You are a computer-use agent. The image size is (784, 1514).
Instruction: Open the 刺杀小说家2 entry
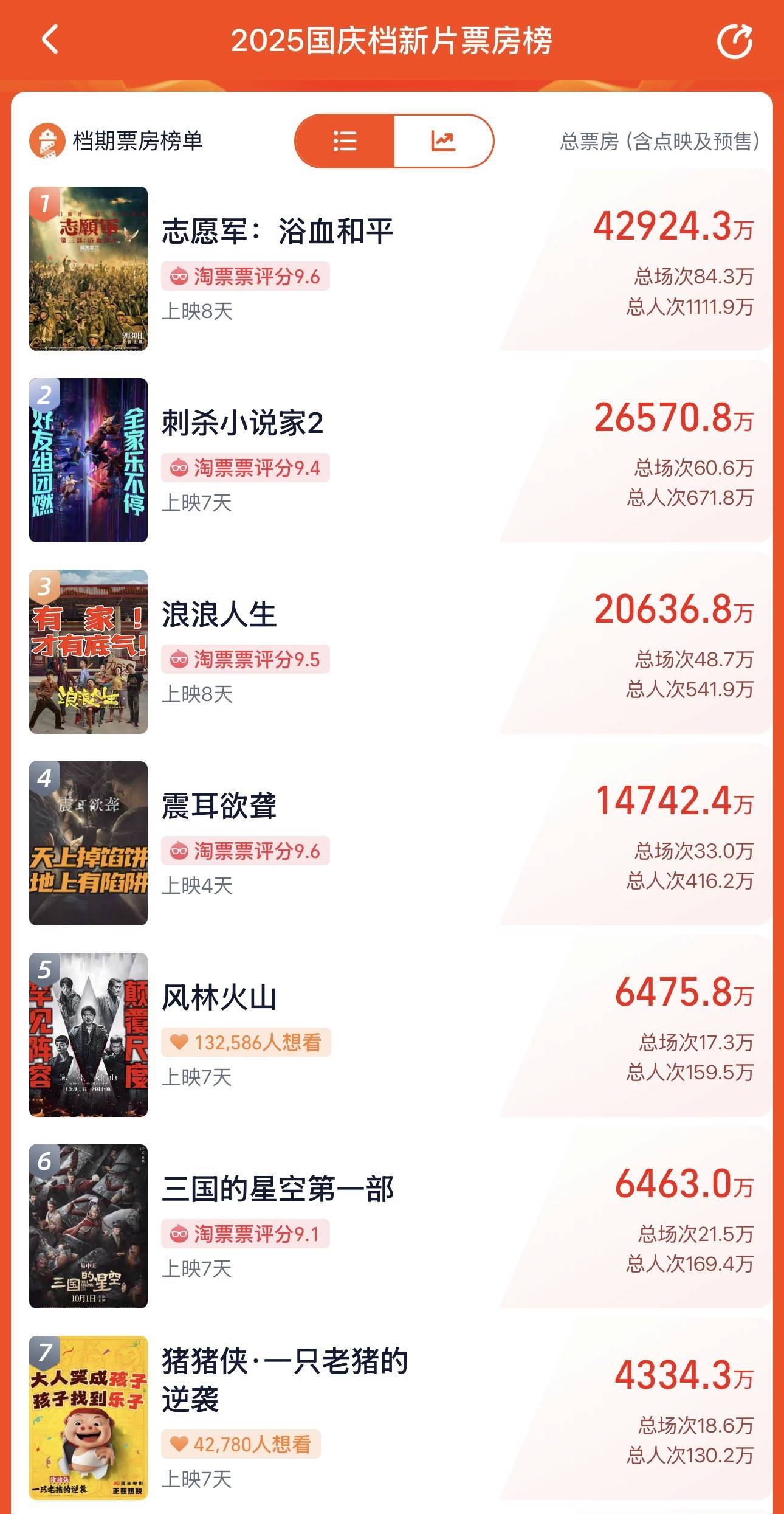click(x=242, y=423)
